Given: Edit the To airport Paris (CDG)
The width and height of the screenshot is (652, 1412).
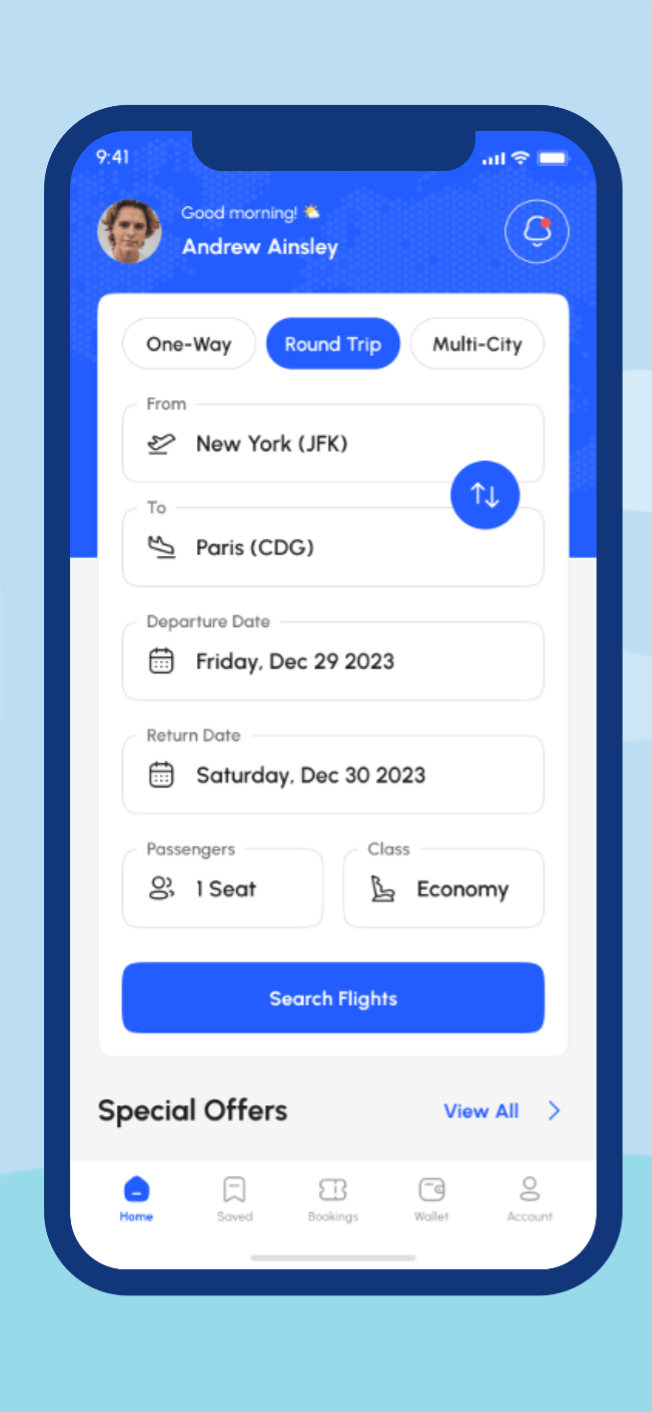Looking at the screenshot, I should [x=300, y=548].
